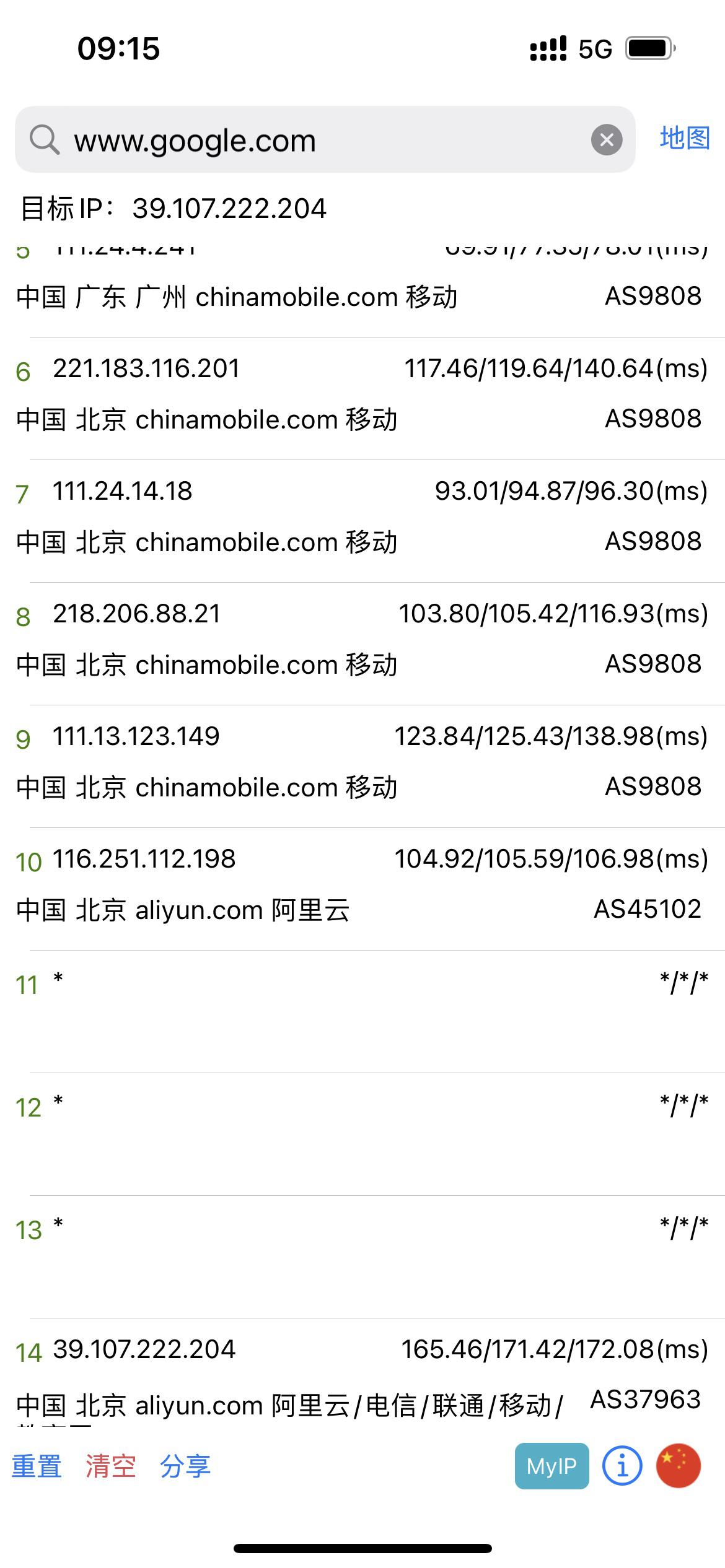Clear the search field text
This screenshot has height=1568, width=725.
pos(607,140)
